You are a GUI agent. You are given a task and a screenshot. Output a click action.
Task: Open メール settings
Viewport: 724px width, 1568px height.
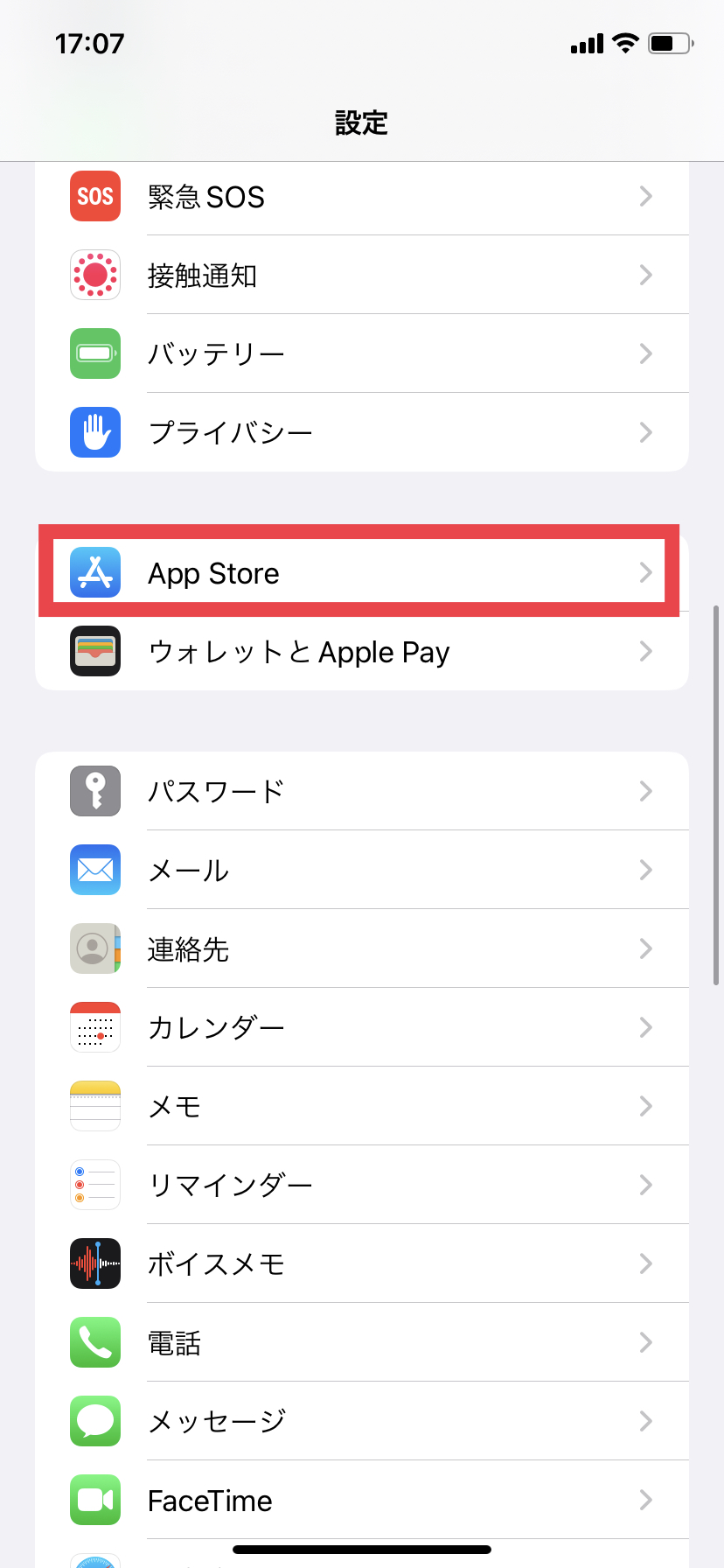click(362, 870)
